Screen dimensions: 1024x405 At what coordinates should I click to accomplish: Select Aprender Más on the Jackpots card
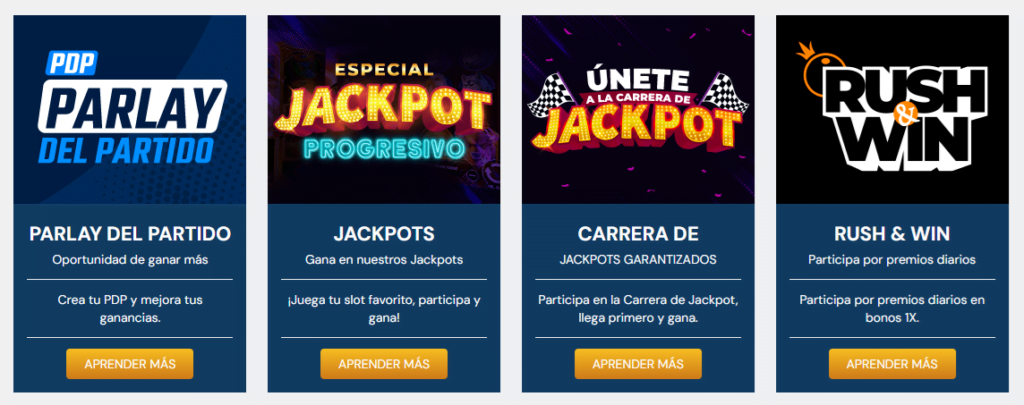pyautogui.click(x=384, y=364)
